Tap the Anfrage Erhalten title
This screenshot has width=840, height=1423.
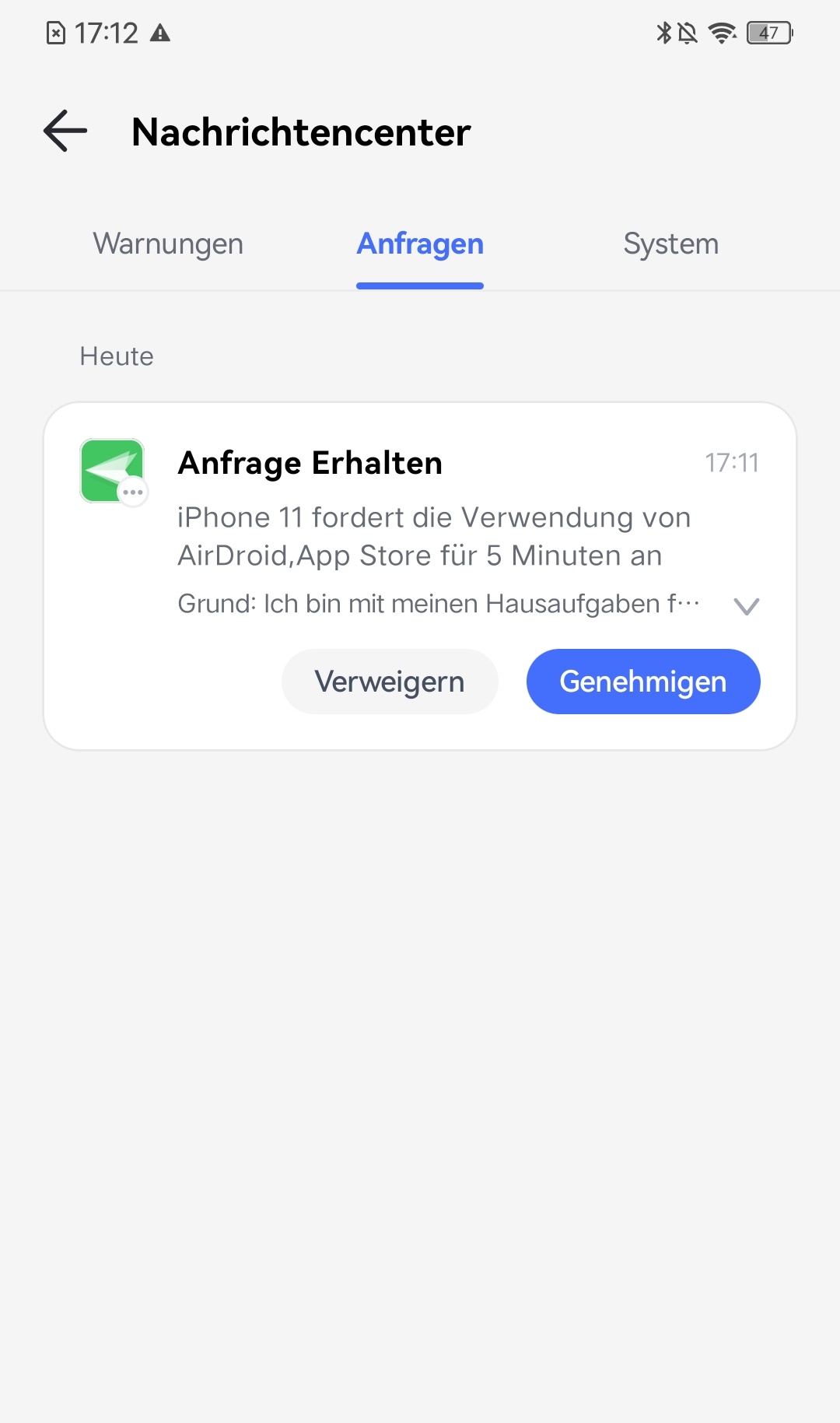pyautogui.click(x=310, y=462)
